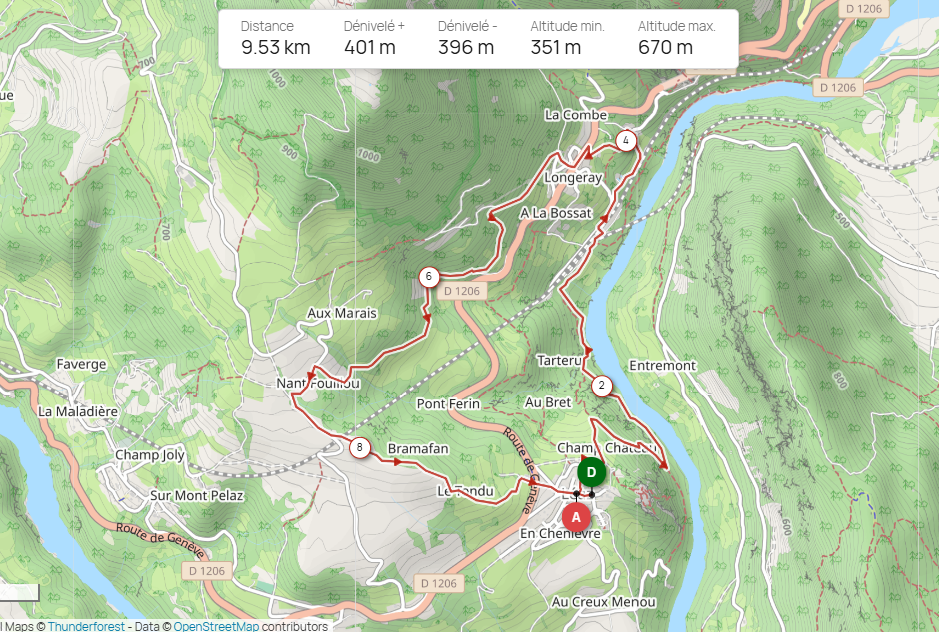
Task: Open the Thunderforest attribution link
Action: pos(86,626)
